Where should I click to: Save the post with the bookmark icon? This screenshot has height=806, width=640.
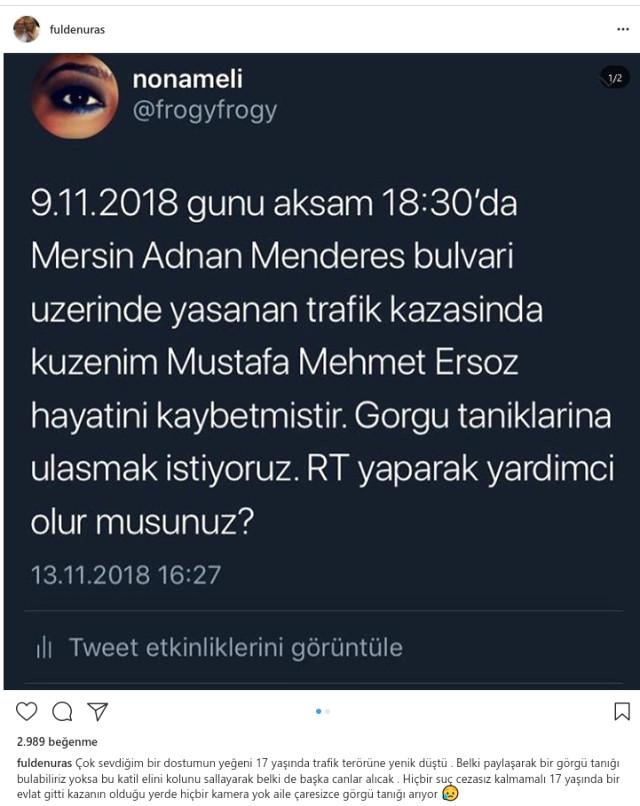point(621,712)
